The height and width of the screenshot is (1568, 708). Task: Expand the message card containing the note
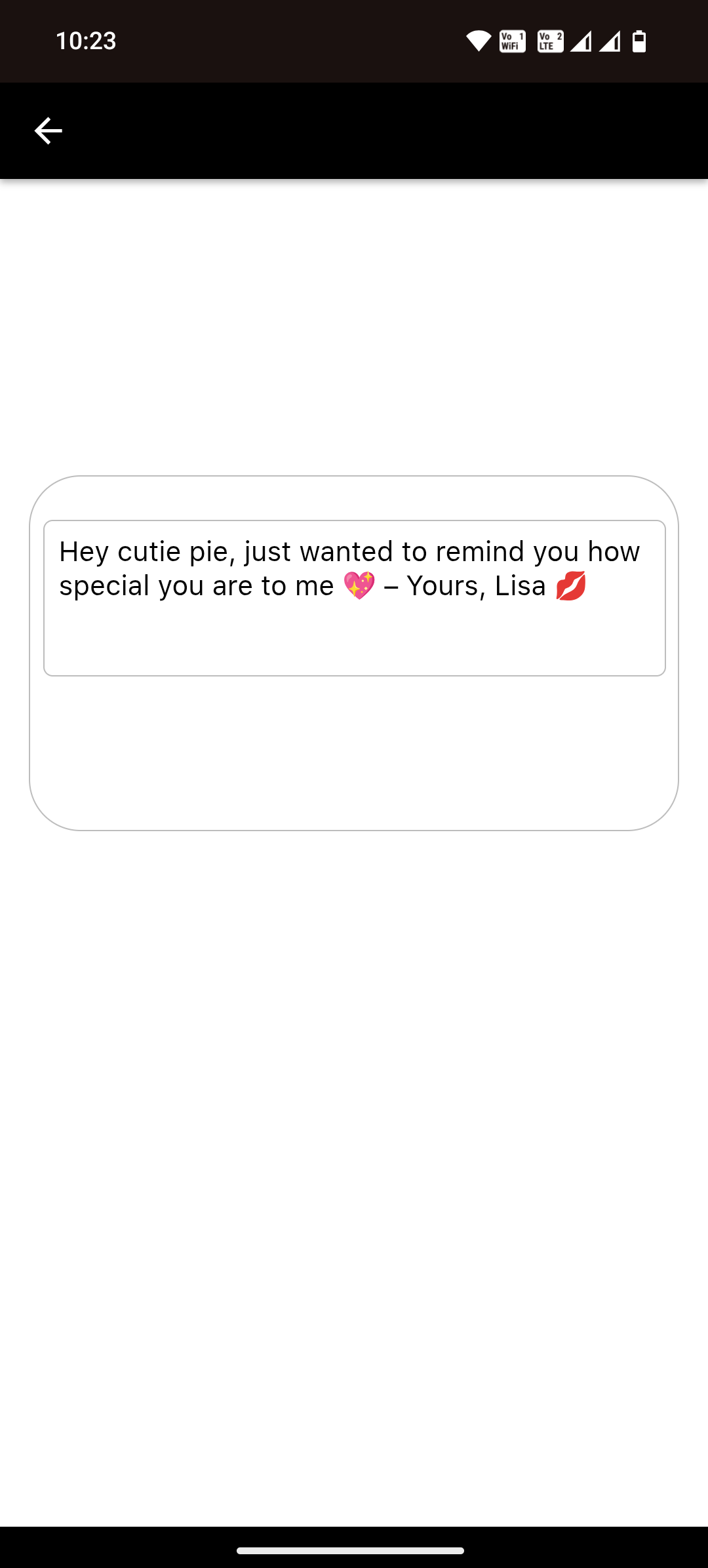tap(354, 754)
